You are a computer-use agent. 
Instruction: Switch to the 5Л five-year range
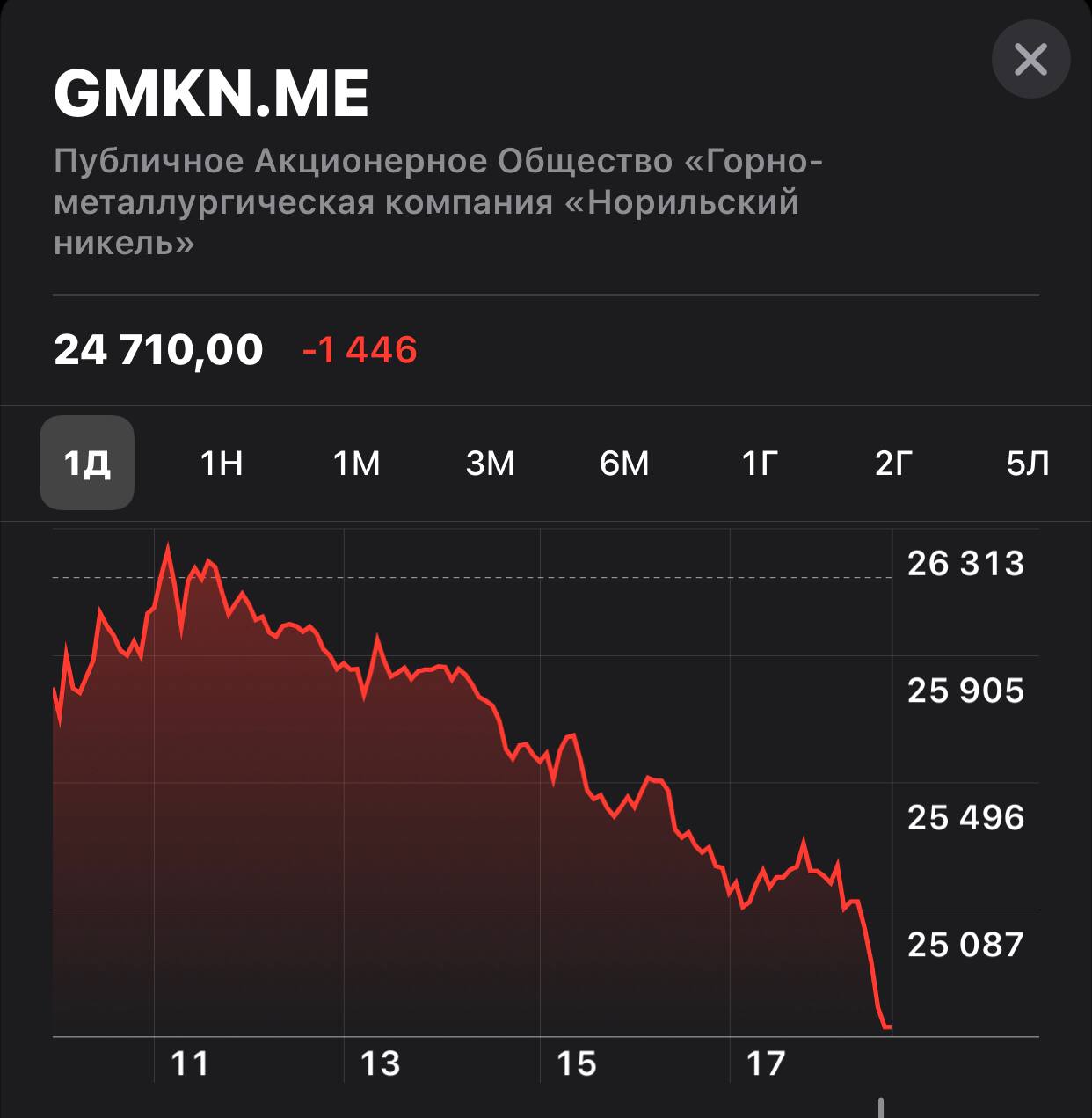point(1027,463)
